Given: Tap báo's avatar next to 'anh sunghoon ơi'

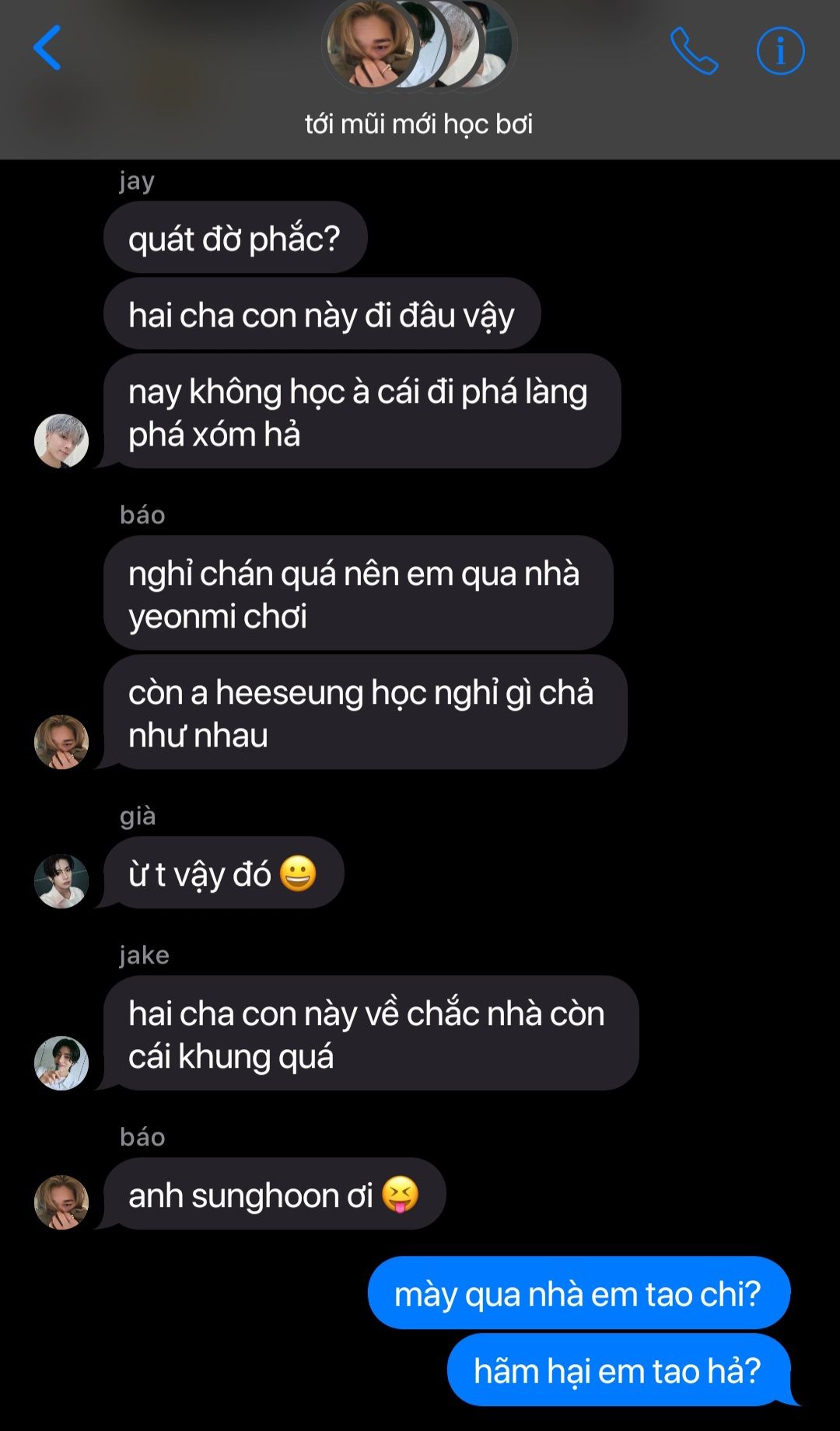Looking at the screenshot, I should click(61, 1202).
